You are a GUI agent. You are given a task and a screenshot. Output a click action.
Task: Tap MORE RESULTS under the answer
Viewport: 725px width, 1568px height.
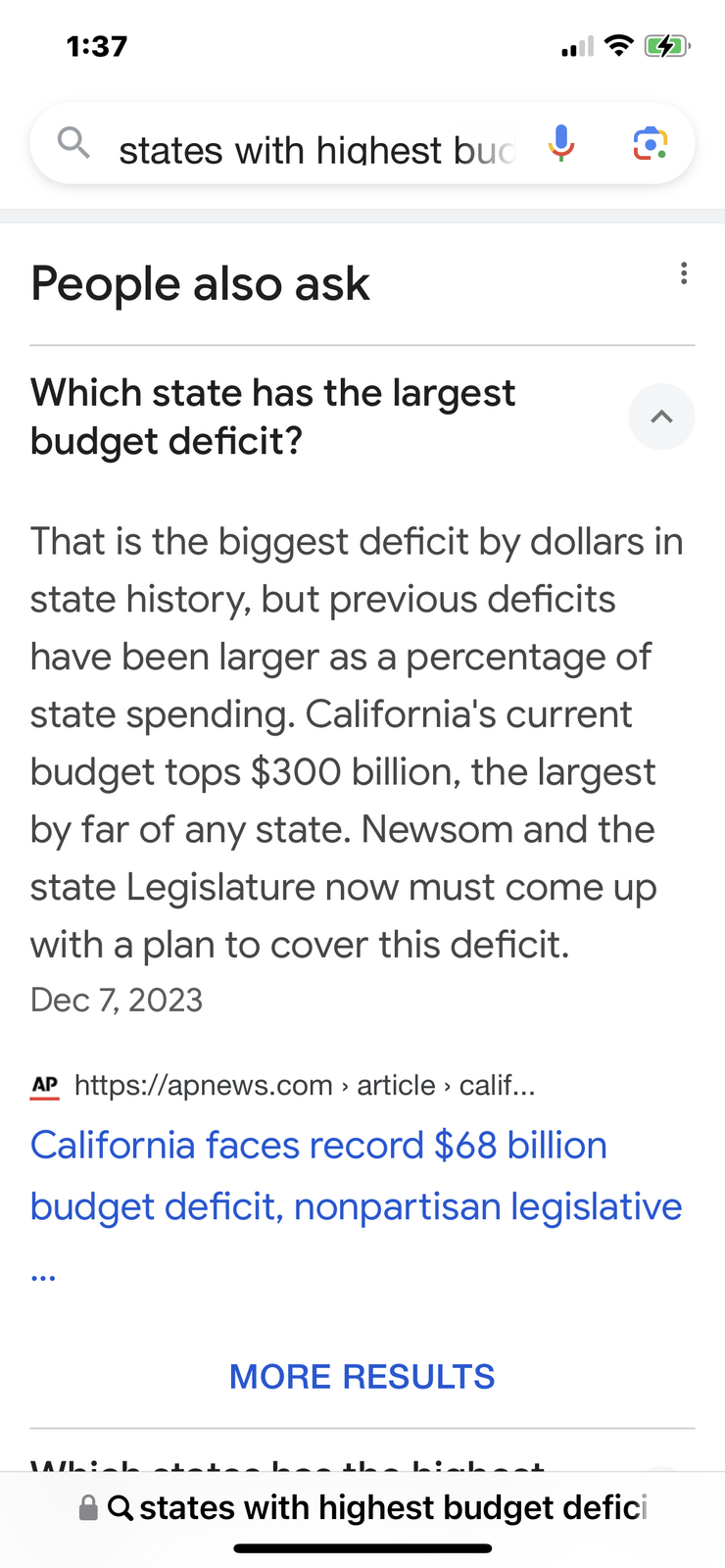click(x=362, y=1376)
